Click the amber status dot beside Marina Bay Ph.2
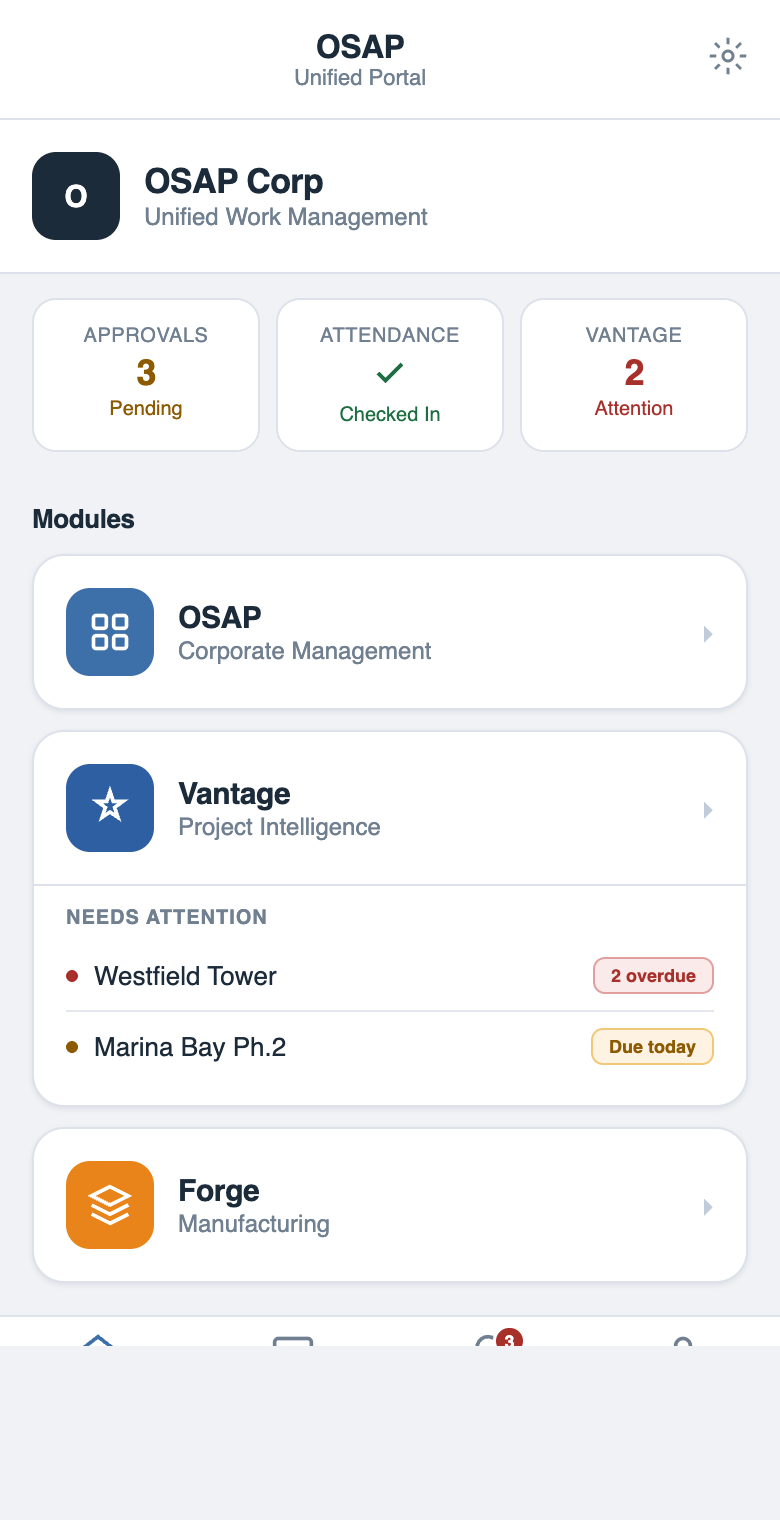The image size is (780, 1520). click(x=73, y=1047)
